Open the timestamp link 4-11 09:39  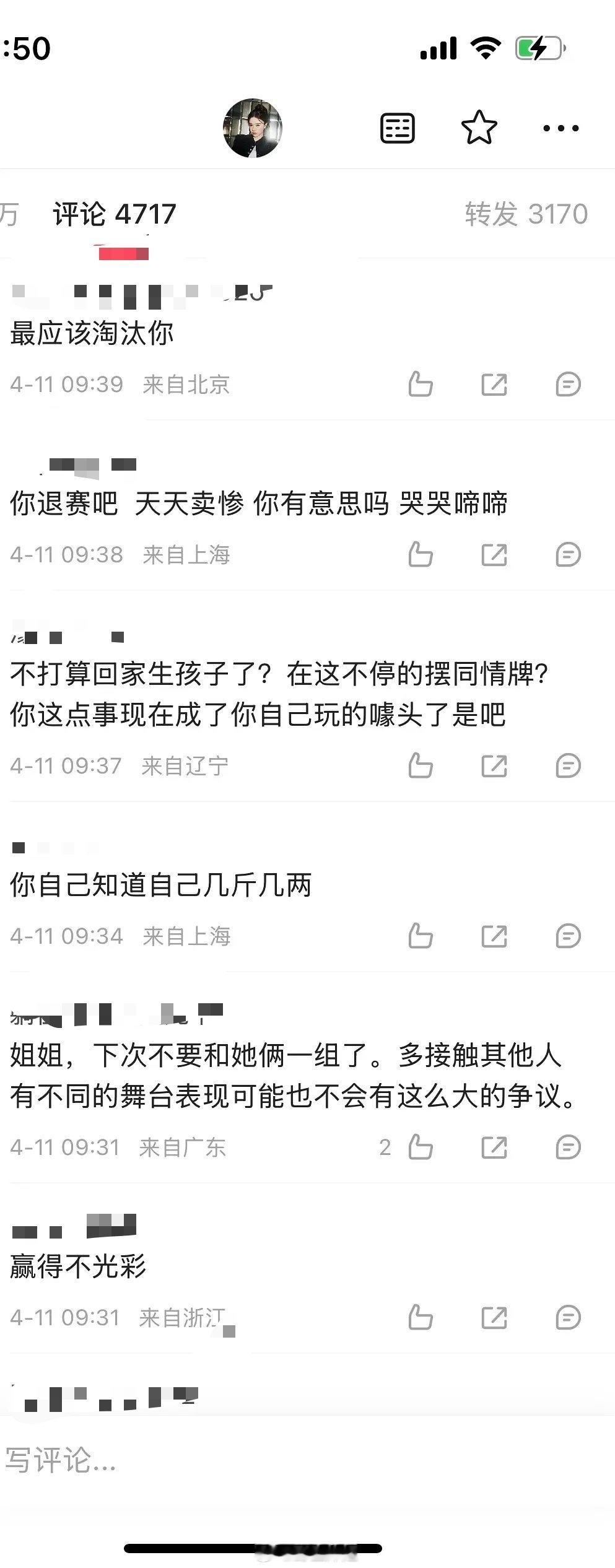[64, 383]
